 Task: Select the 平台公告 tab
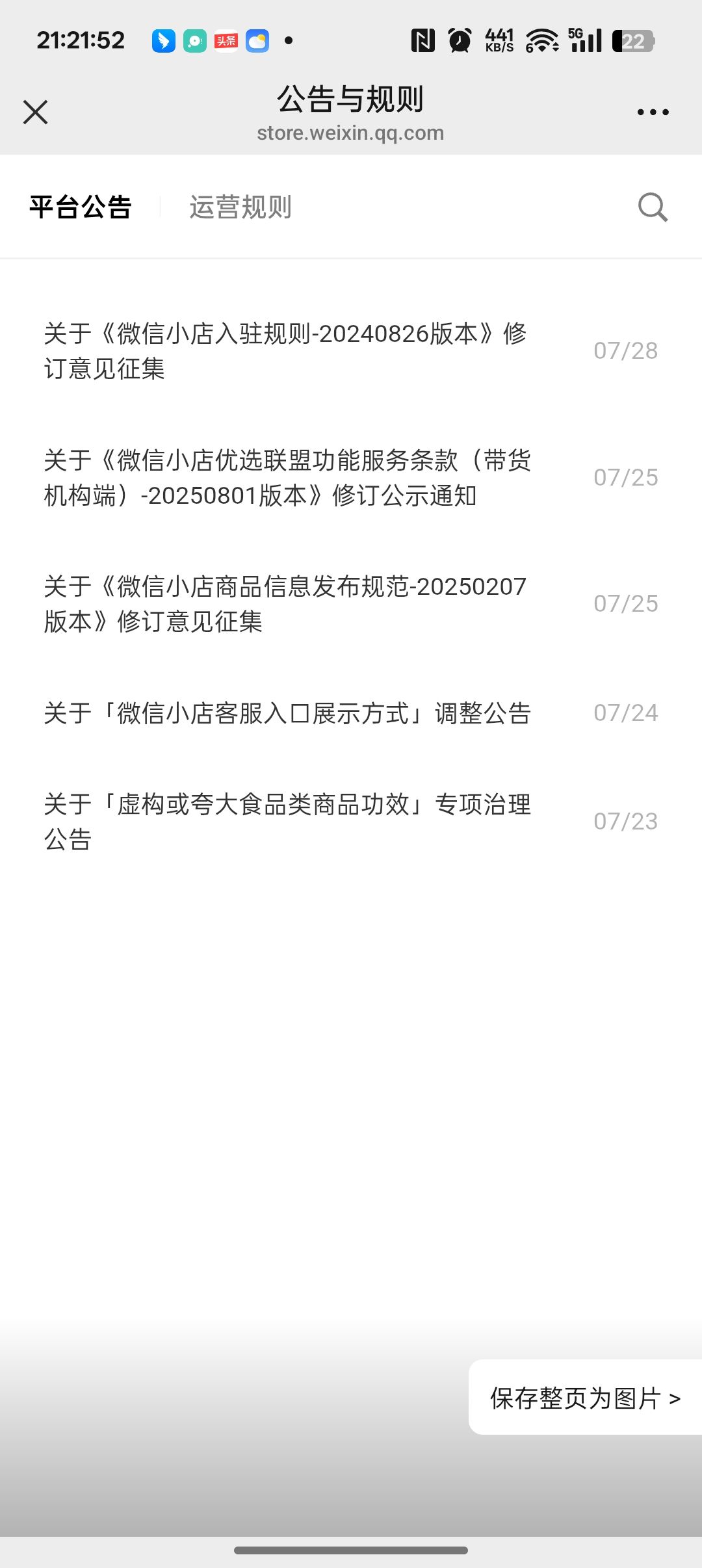(81, 207)
